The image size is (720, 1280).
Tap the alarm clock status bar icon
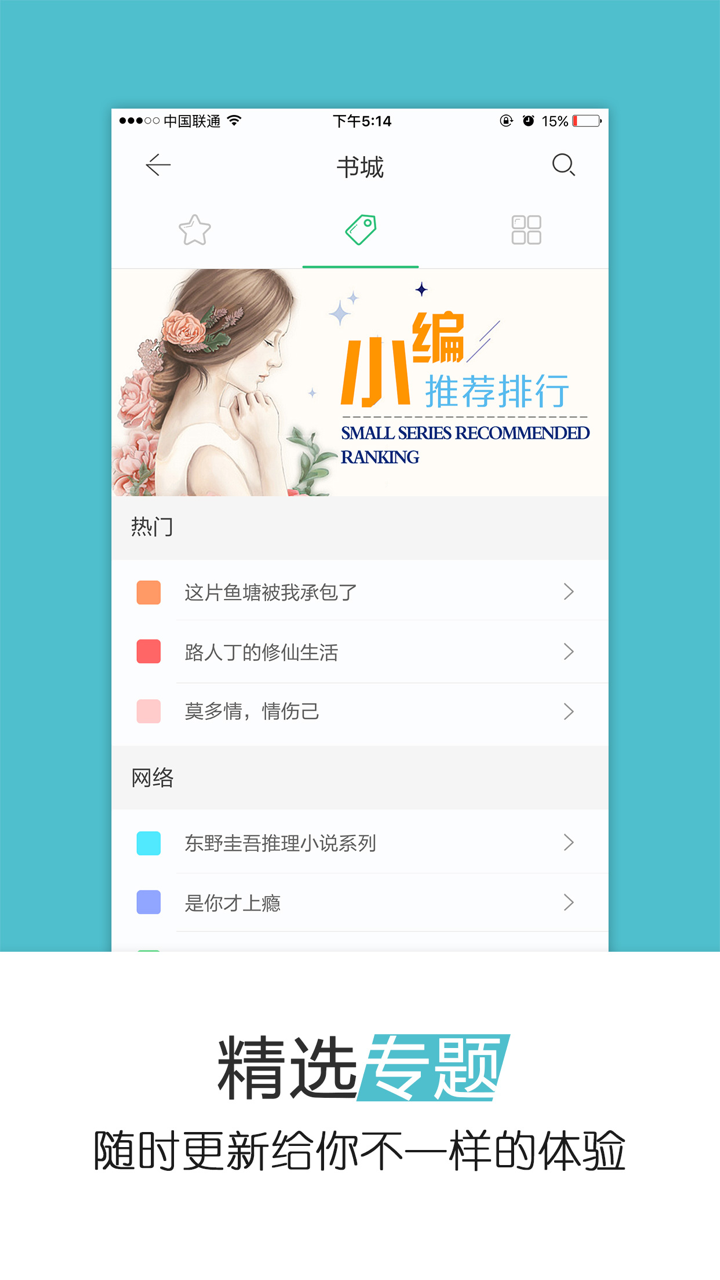(527, 120)
